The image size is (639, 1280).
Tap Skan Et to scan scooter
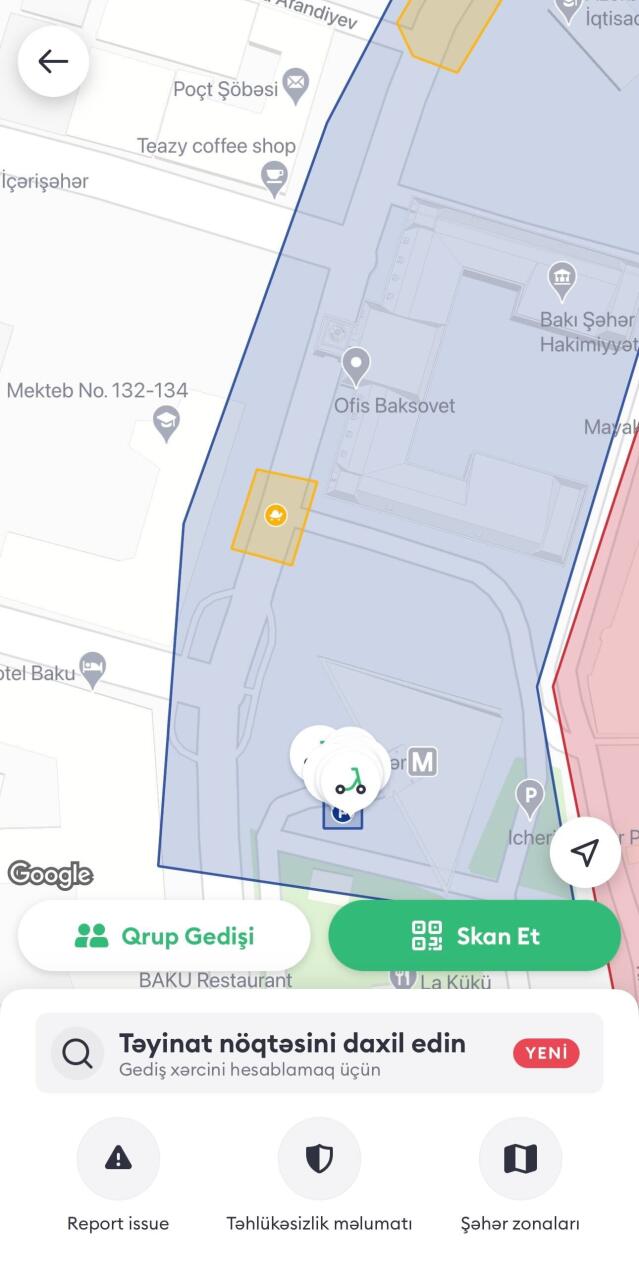click(x=475, y=936)
